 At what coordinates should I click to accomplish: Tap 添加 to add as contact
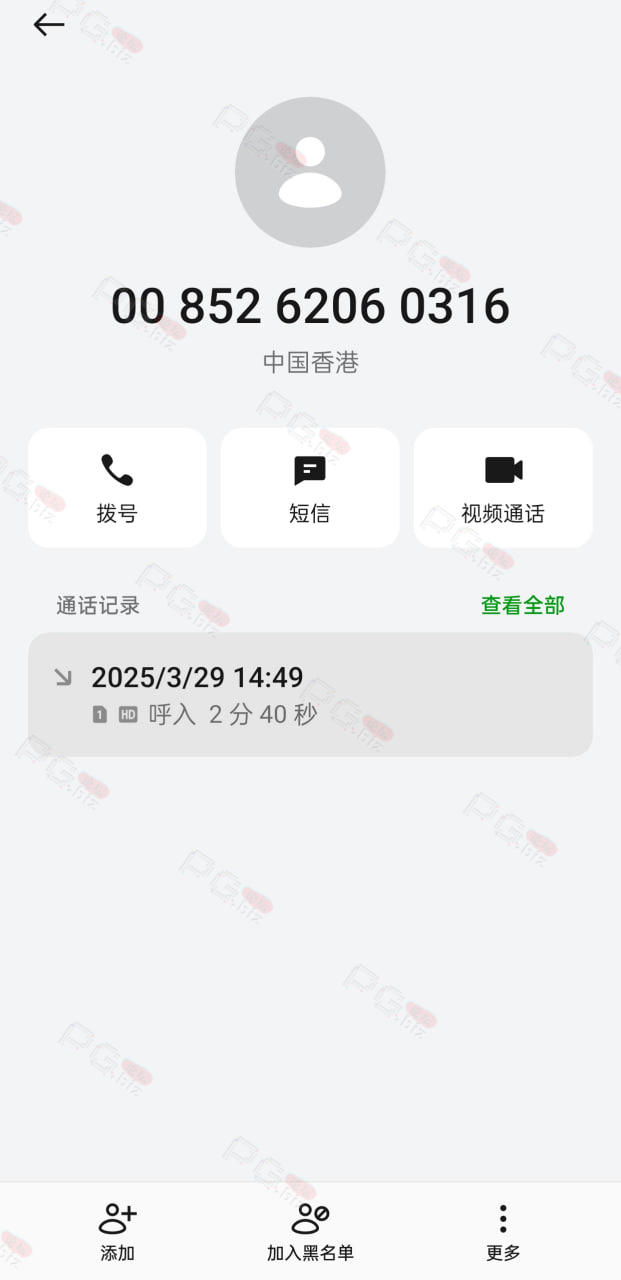click(117, 1232)
